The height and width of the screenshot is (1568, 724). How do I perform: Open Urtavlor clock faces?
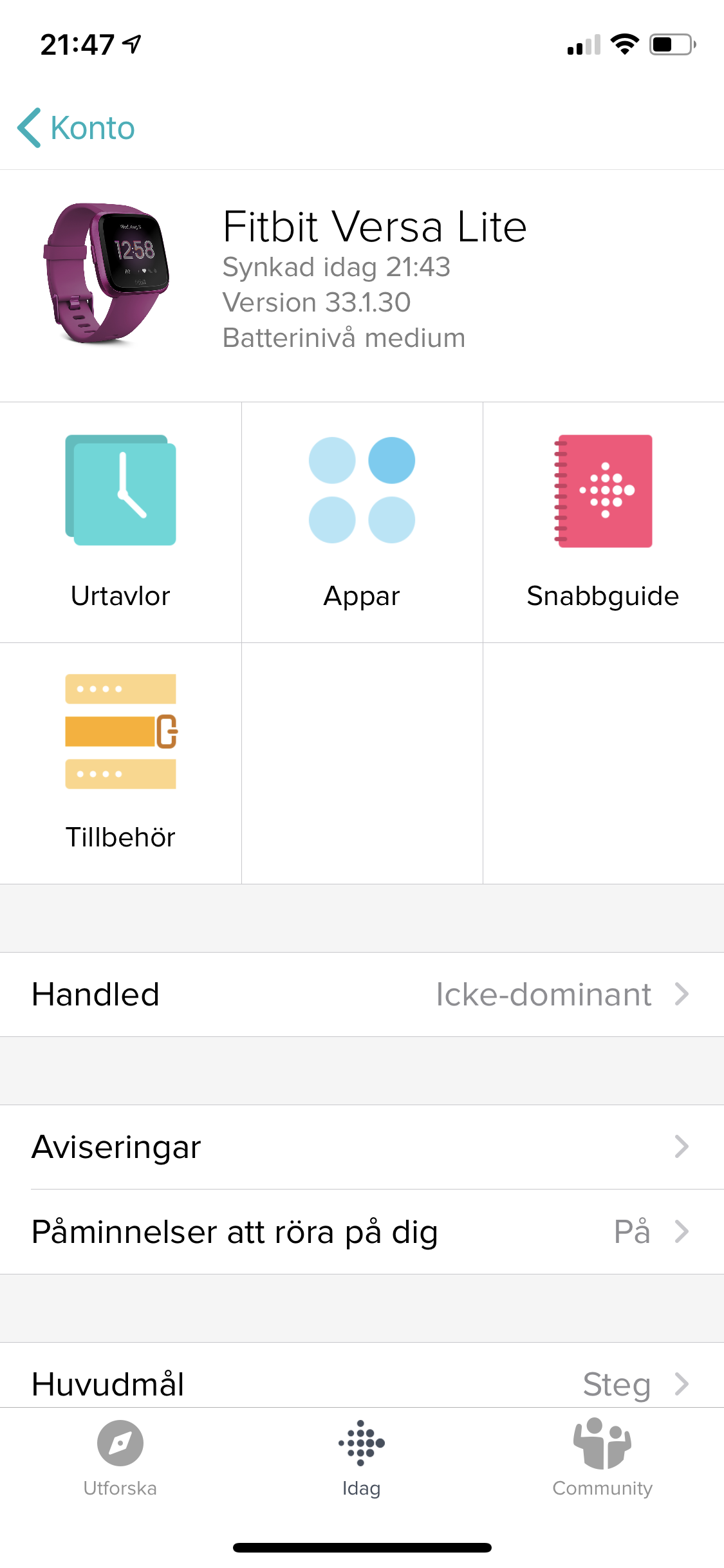[x=120, y=521]
